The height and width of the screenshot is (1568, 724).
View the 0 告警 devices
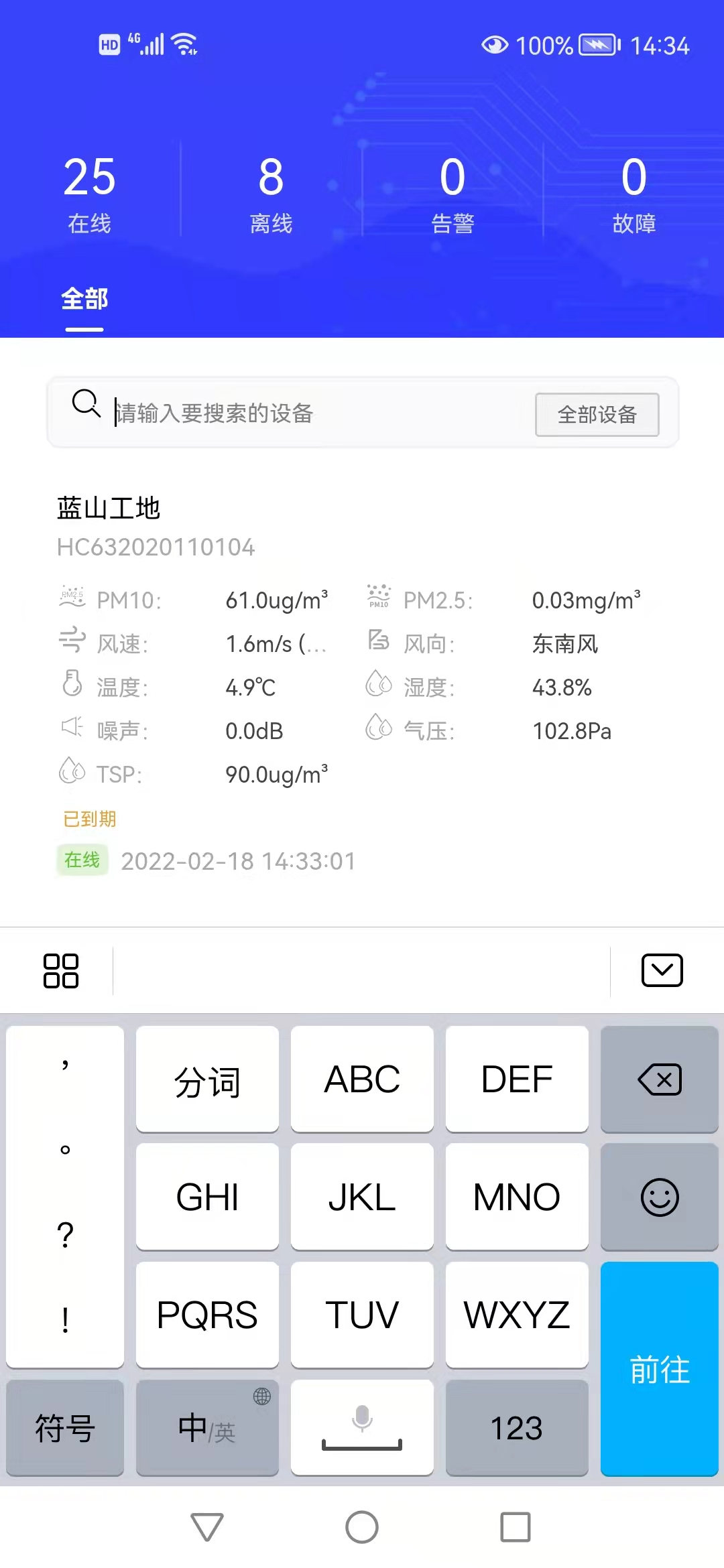click(452, 194)
